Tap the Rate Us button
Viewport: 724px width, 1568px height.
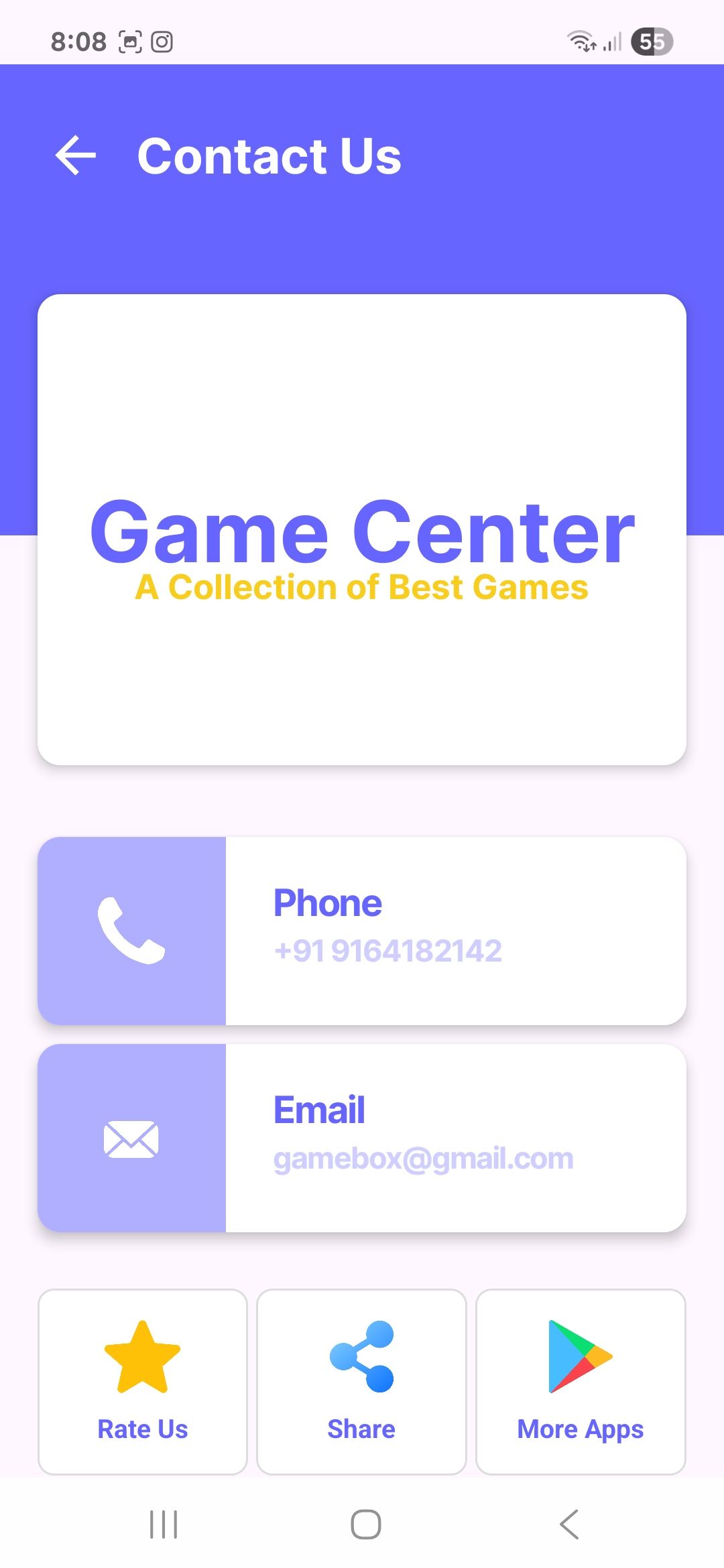click(143, 1381)
